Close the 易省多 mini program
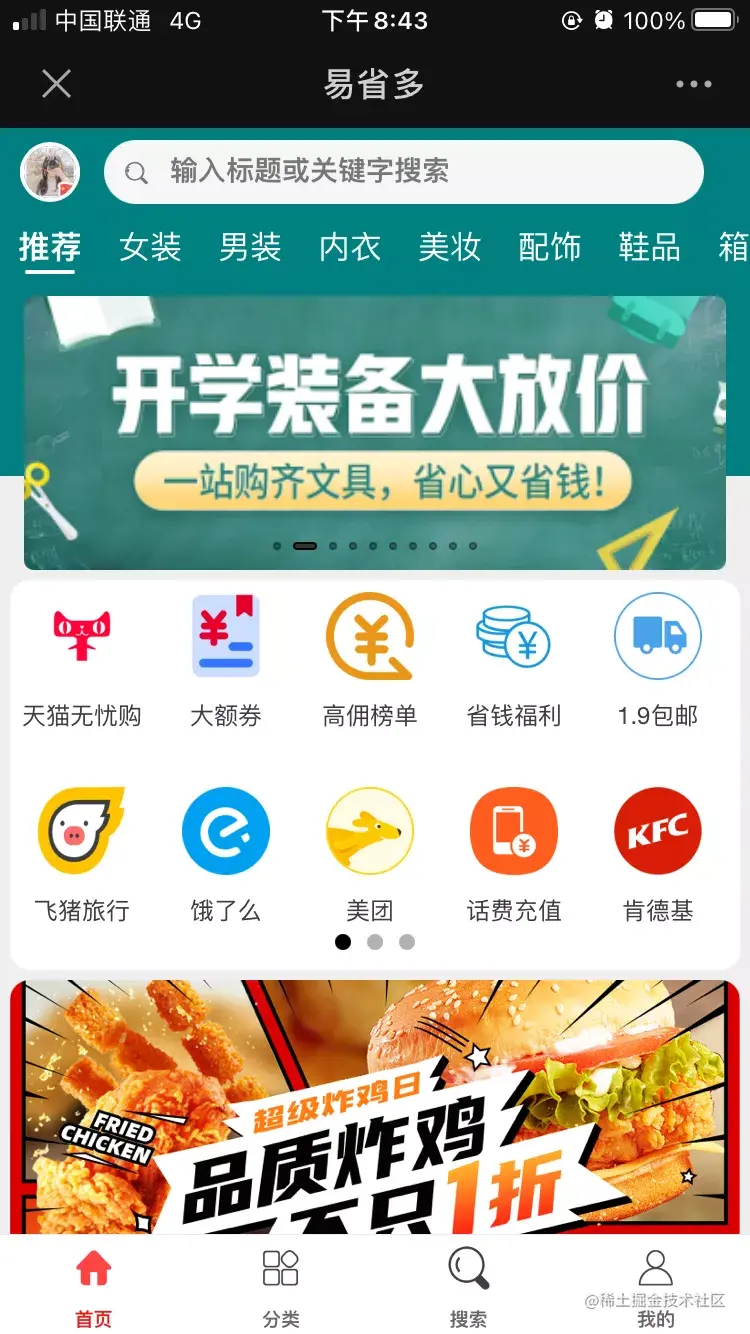 (57, 84)
